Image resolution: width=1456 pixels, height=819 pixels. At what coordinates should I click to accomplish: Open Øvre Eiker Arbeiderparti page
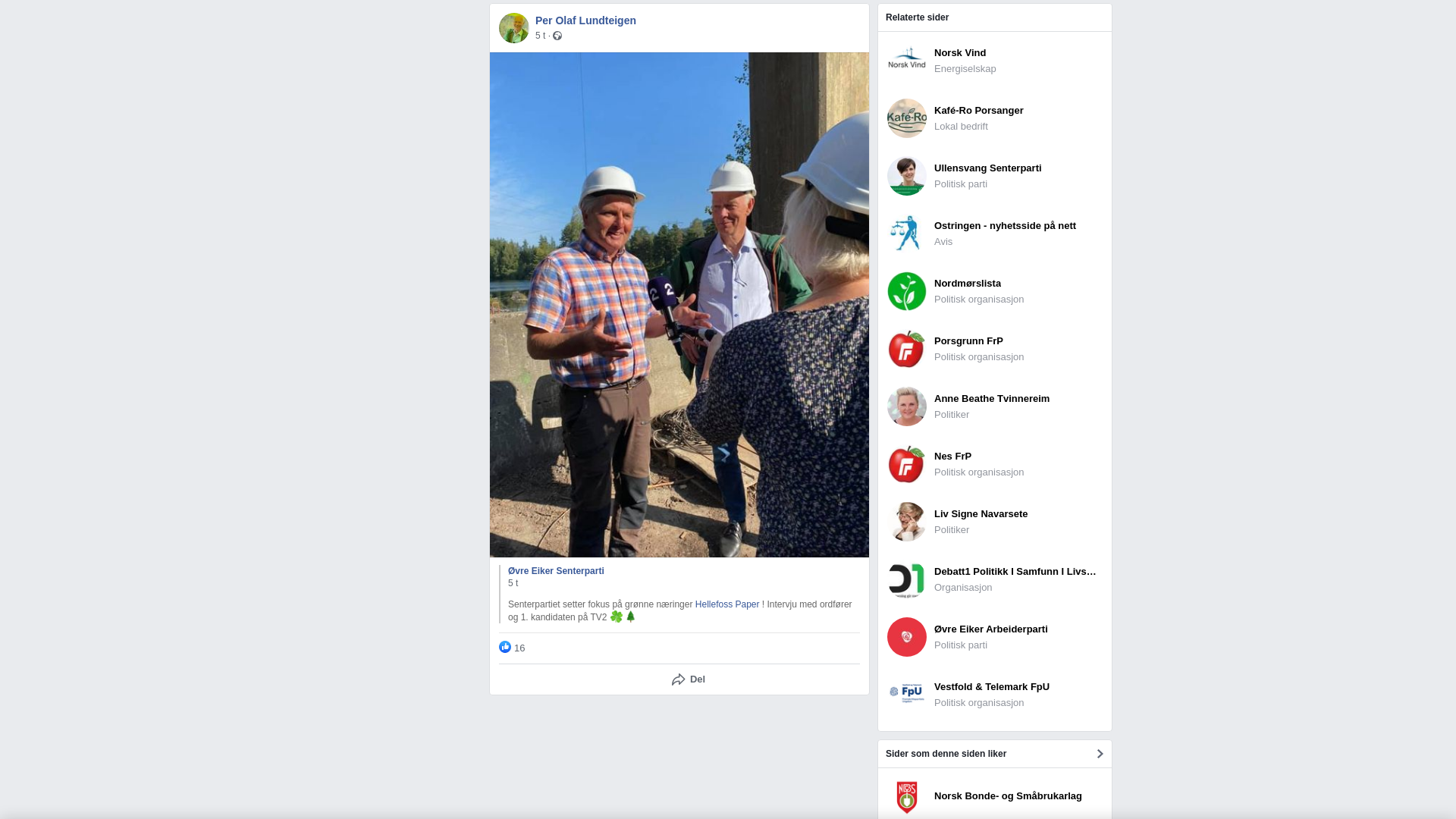[x=990, y=629]
